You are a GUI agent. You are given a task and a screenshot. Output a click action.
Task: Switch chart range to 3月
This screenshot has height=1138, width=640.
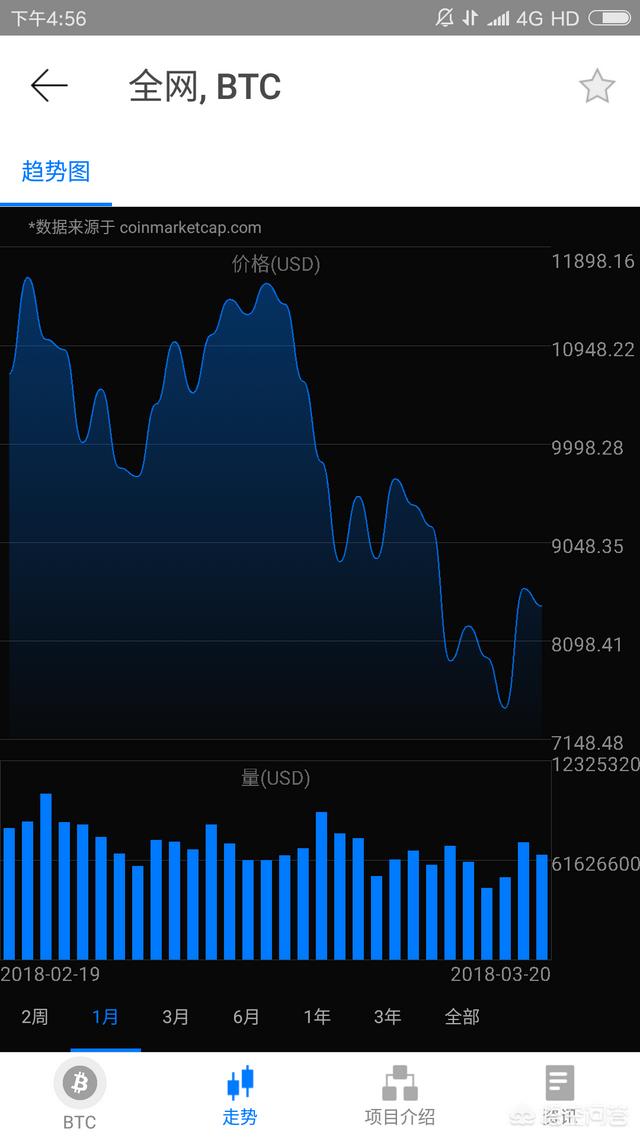tap(176, 1017)
